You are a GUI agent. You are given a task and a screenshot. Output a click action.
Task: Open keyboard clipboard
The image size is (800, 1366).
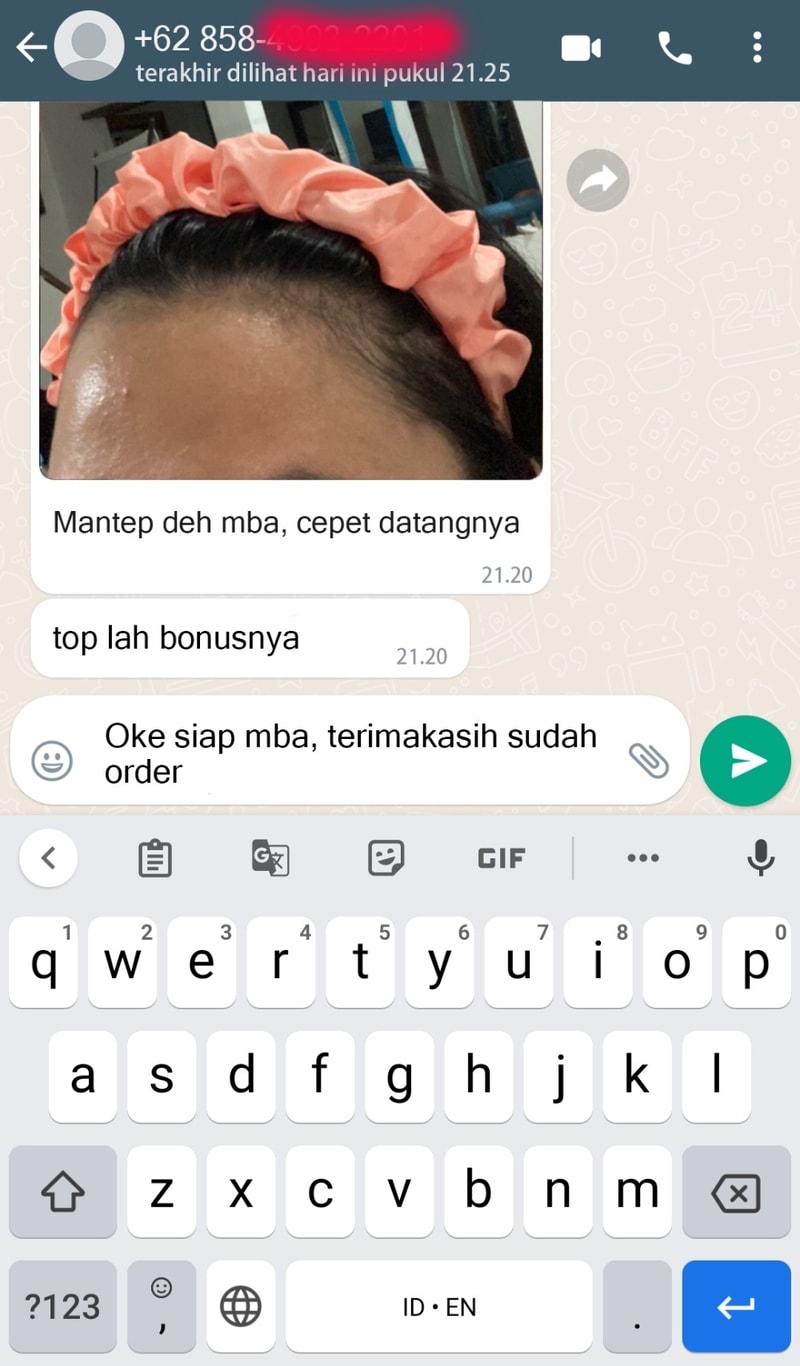point(155,858)
